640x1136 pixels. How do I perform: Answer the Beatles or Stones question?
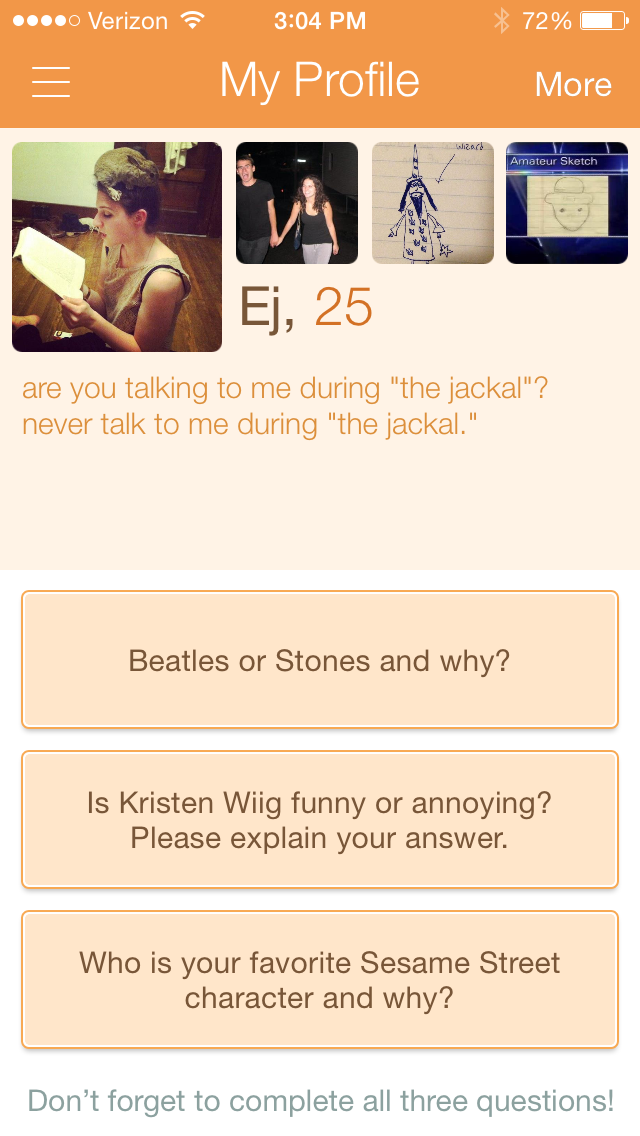tap(320, 660)
